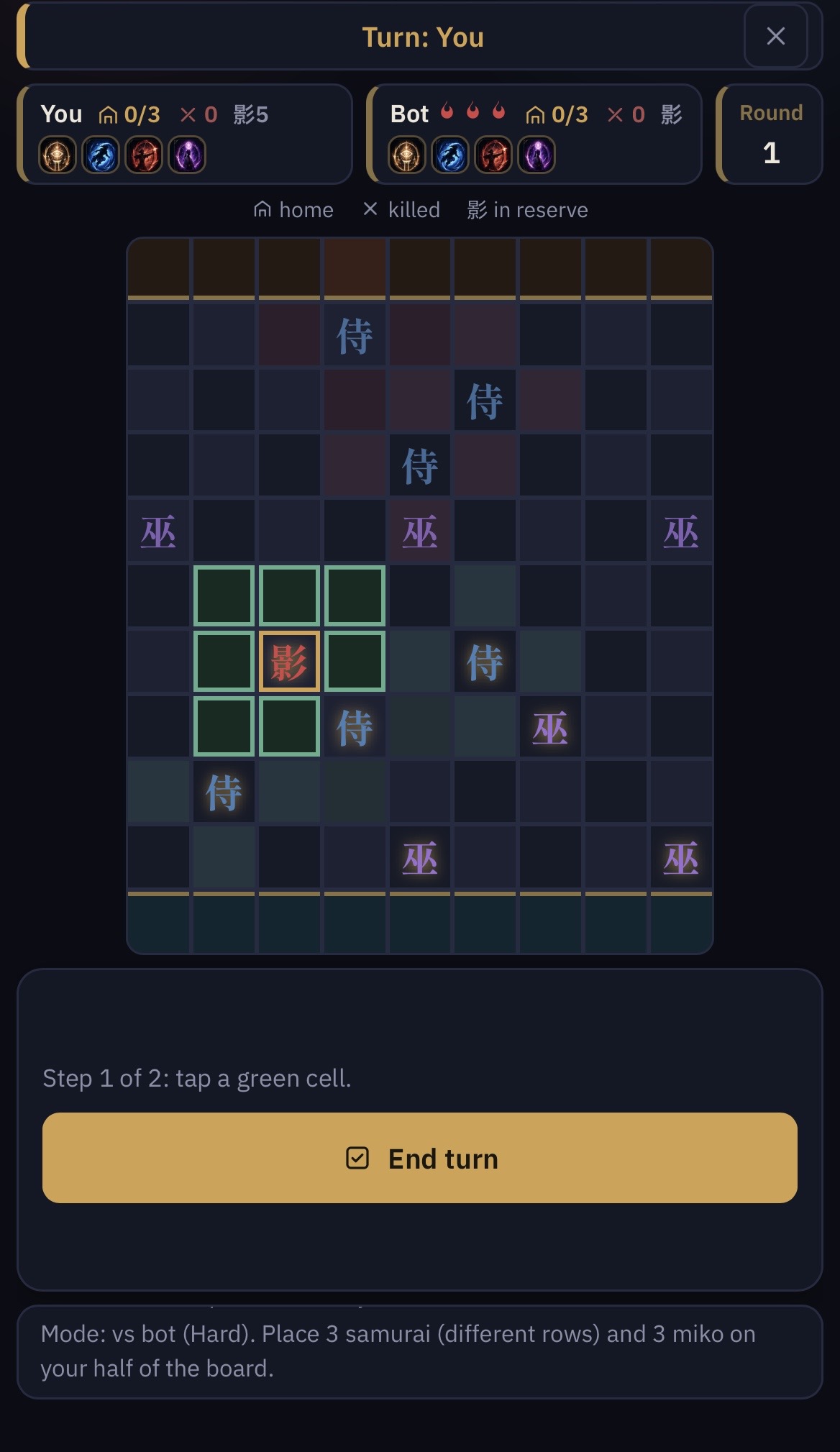Image resolution: width=840 pixels, height=1452 pixels.
Task: Choose the green cell diagonally up-left of the red 影
Action: (x=224, y=596)
